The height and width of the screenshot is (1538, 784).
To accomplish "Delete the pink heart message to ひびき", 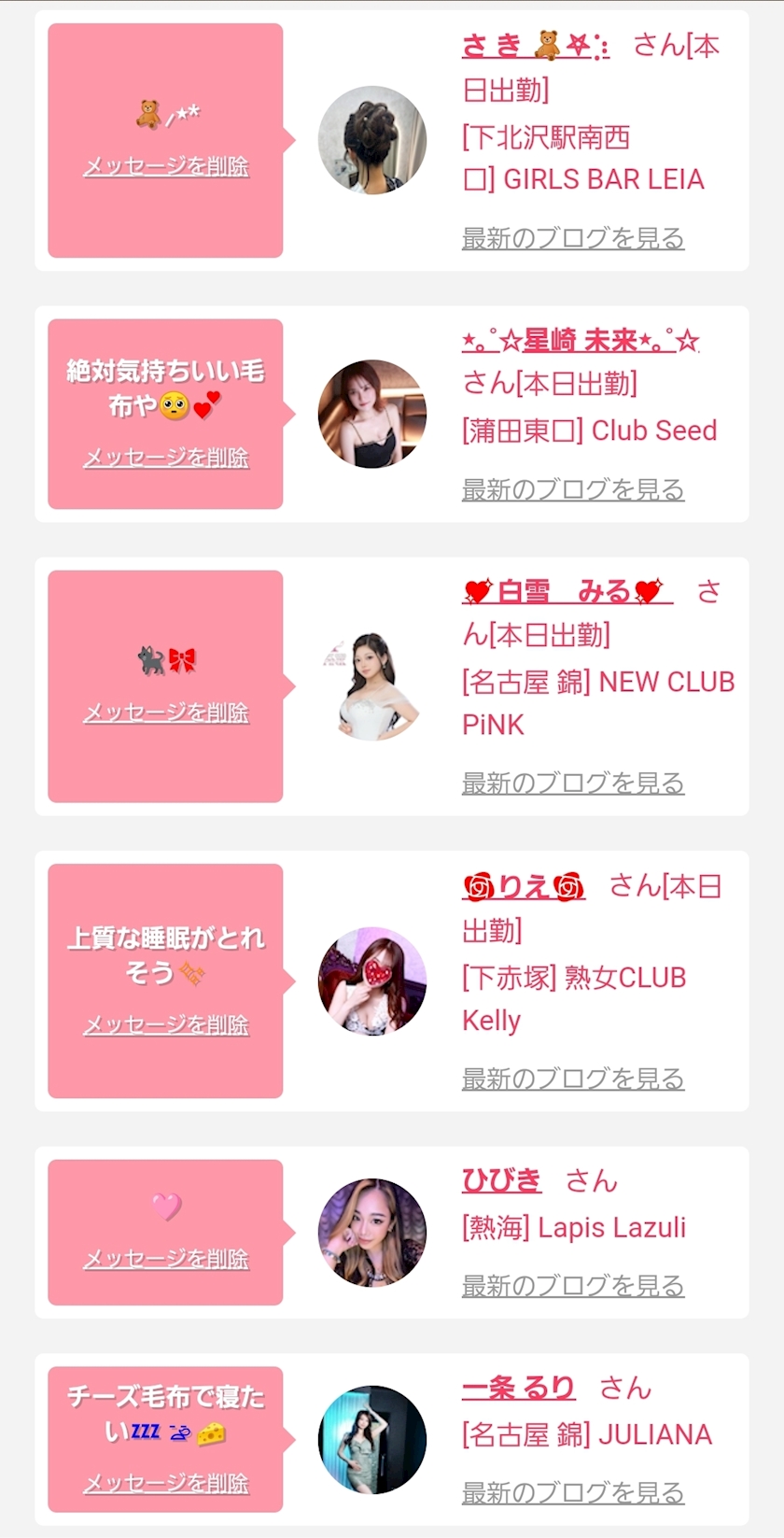I will 166,1259.
